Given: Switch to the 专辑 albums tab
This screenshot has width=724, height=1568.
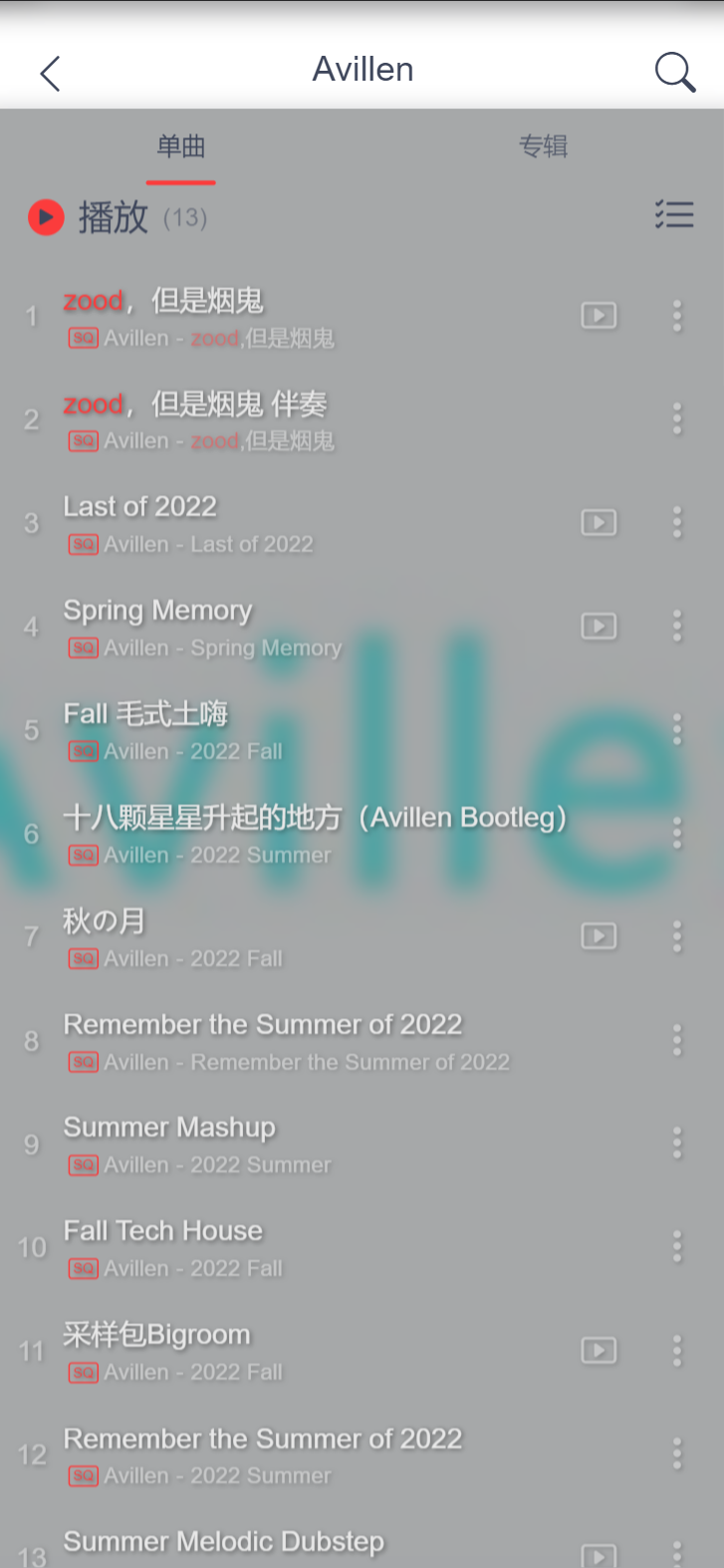Looking at the screenshot, I should pyautogui.click(x=543, y=146).
